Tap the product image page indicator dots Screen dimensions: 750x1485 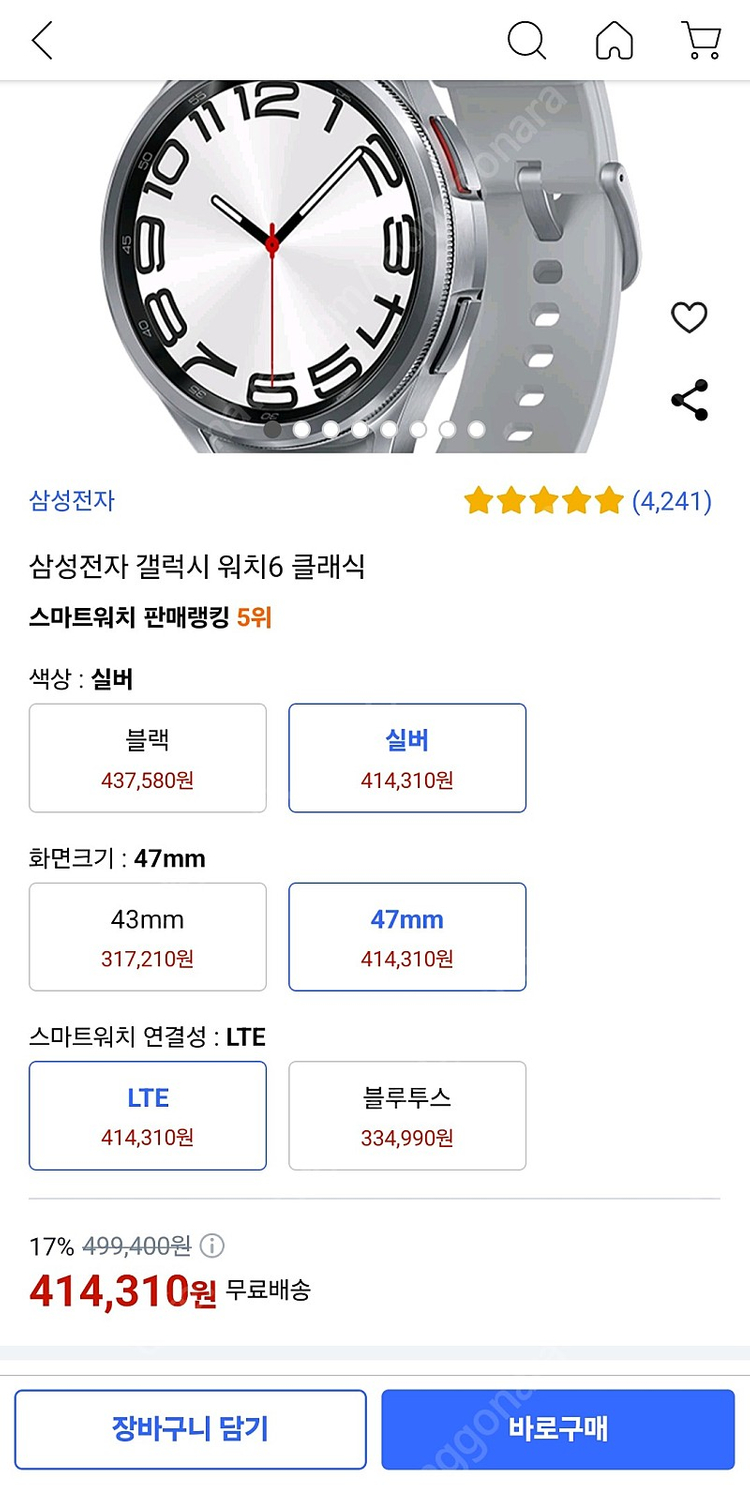click(x=374, y=429)
